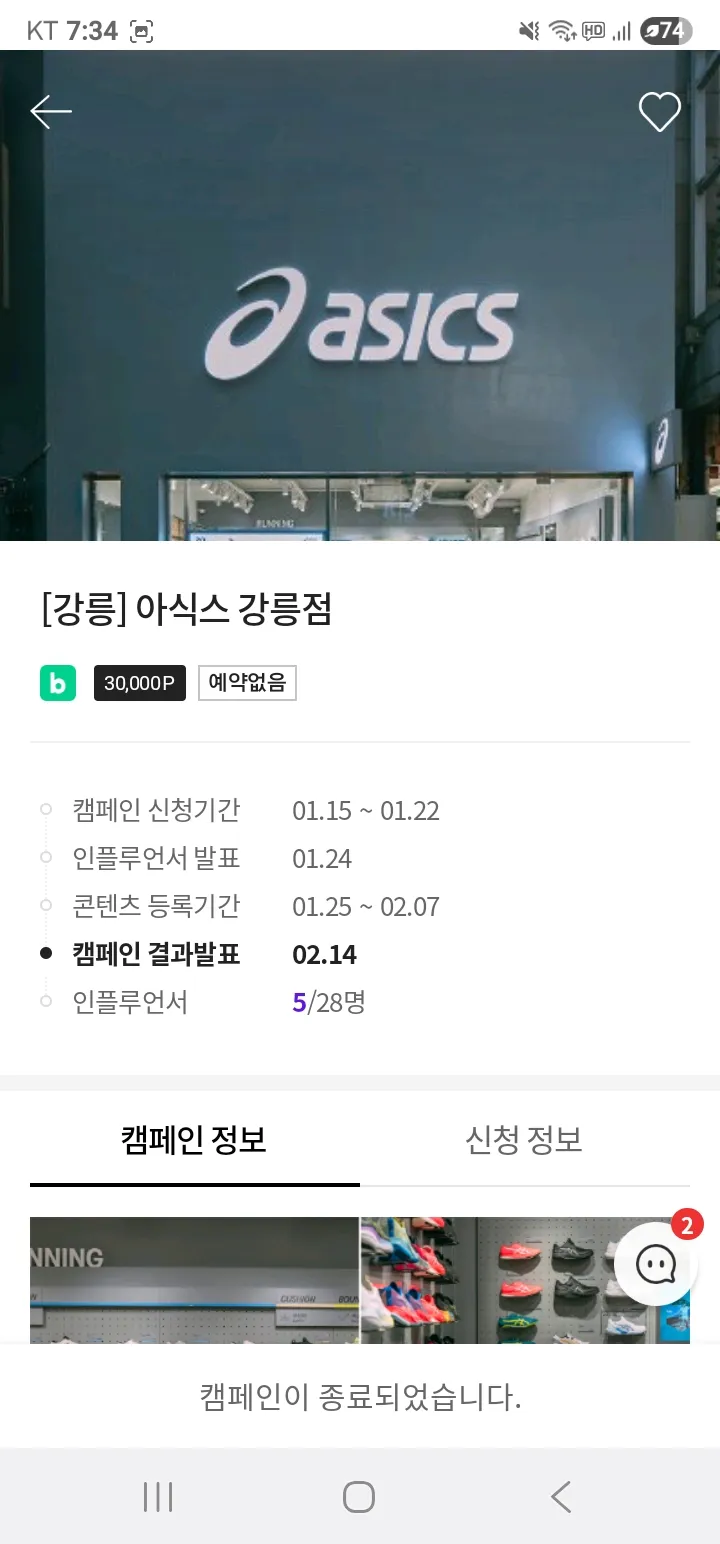This screenshot has width=720, height=1544.
Task: Open the HD indicator in status bar
Action: pyautogui.click(x=593, y=31)
